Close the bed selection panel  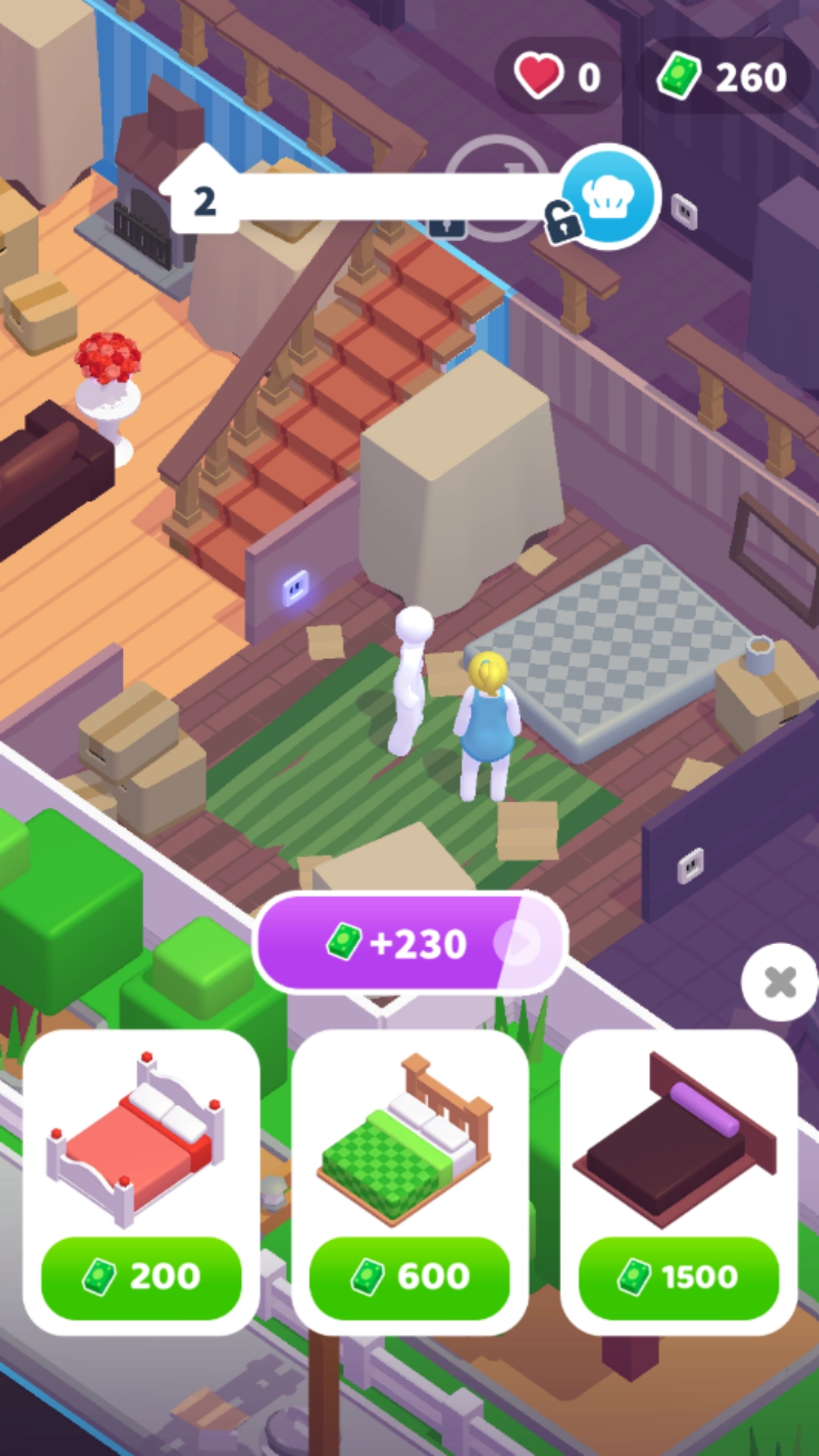point(780,982)
